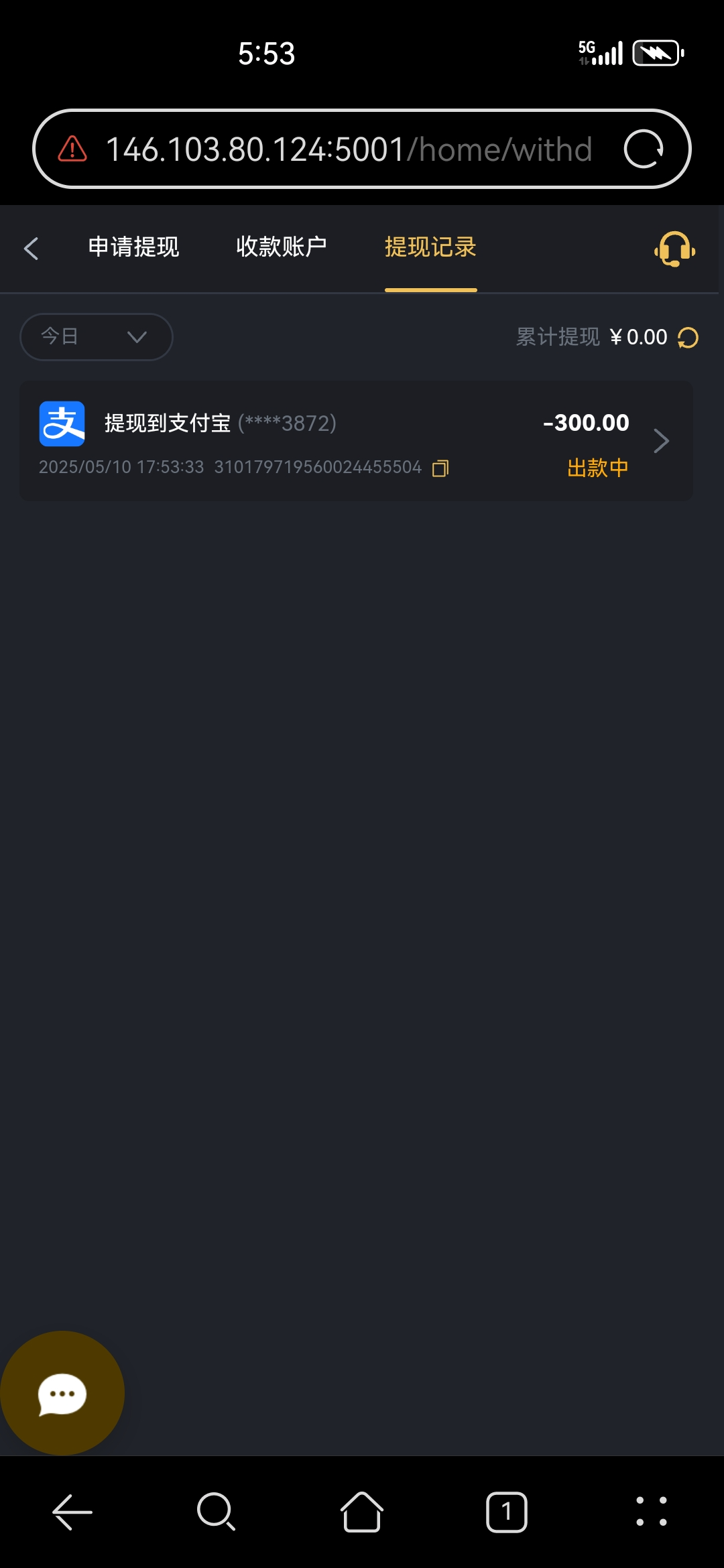Select the 提现记录 tab
724x1568 pixels.
pyautogui.click(x=430, y=247)
